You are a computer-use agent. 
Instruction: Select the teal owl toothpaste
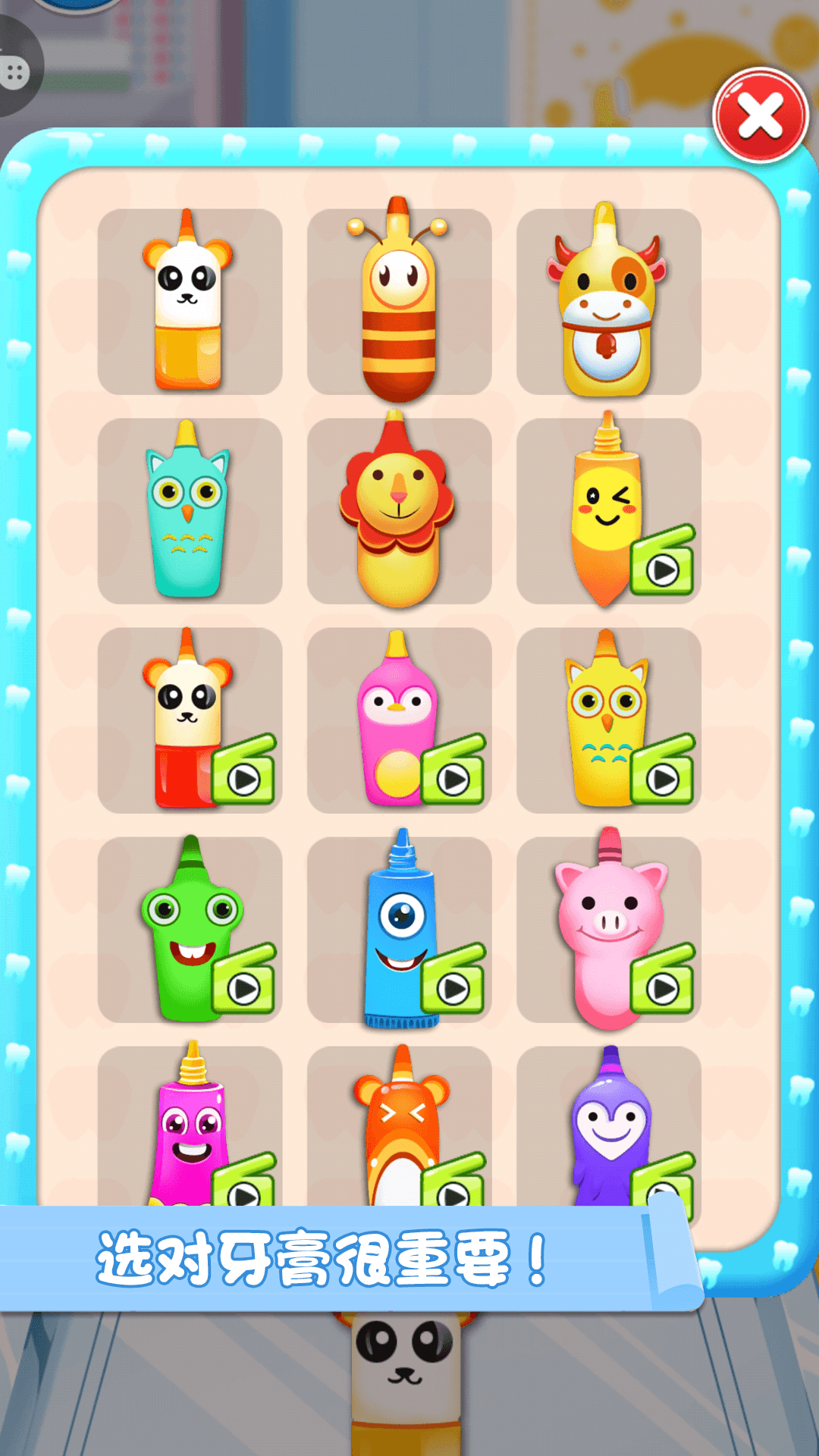pos(190,510)
